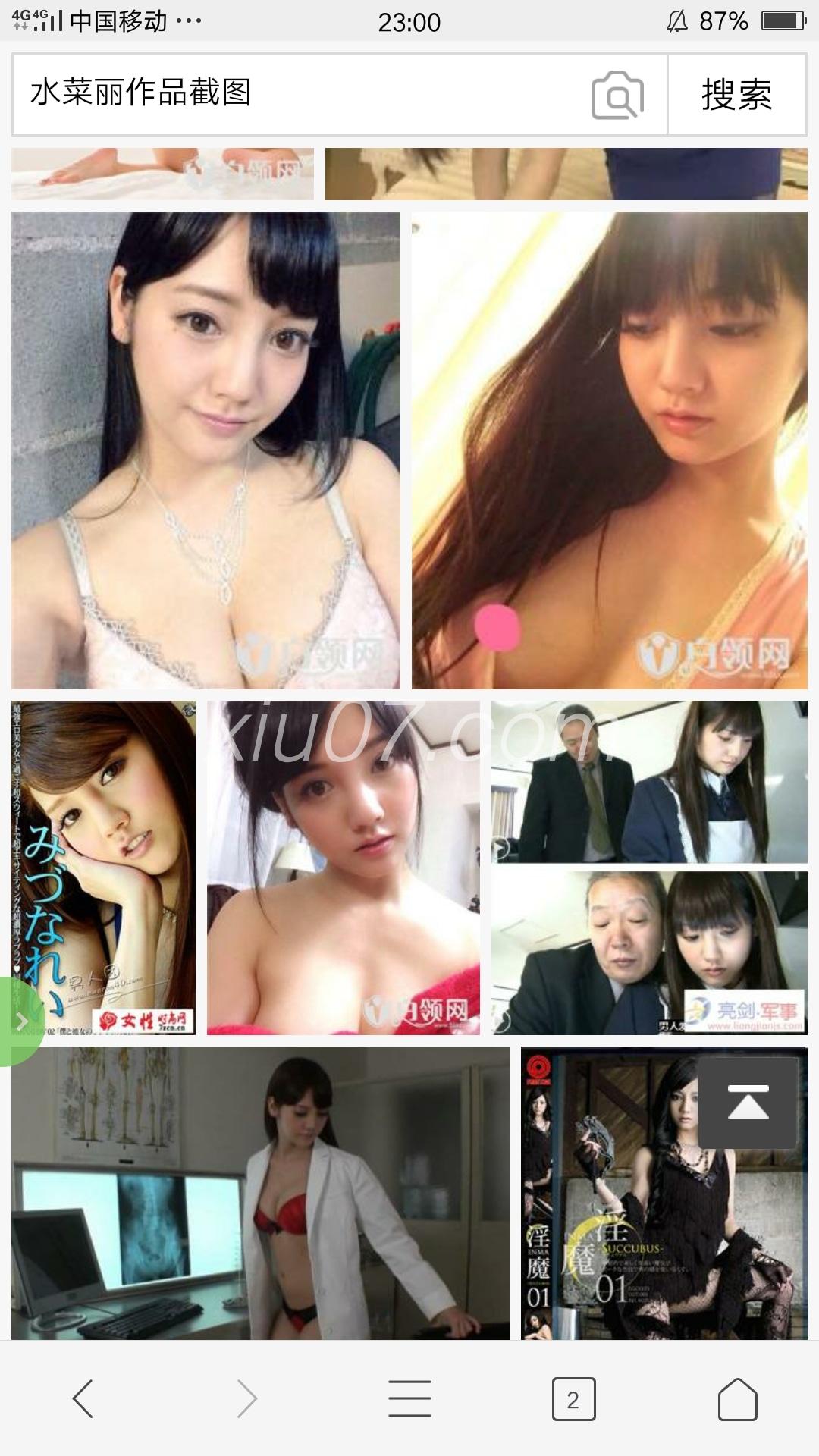Open the X-ray lab scene image result
The height and width of the screenshot is (1456, 819).
(x=260, y=1192)
